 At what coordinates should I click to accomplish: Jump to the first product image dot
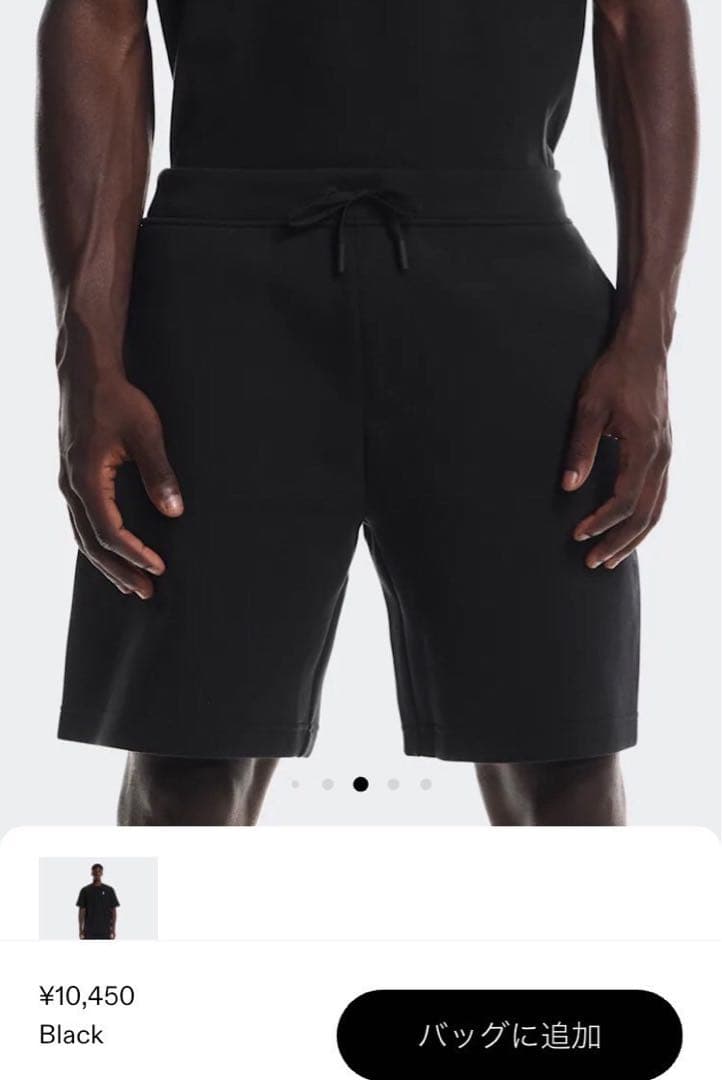click(294, 784)
